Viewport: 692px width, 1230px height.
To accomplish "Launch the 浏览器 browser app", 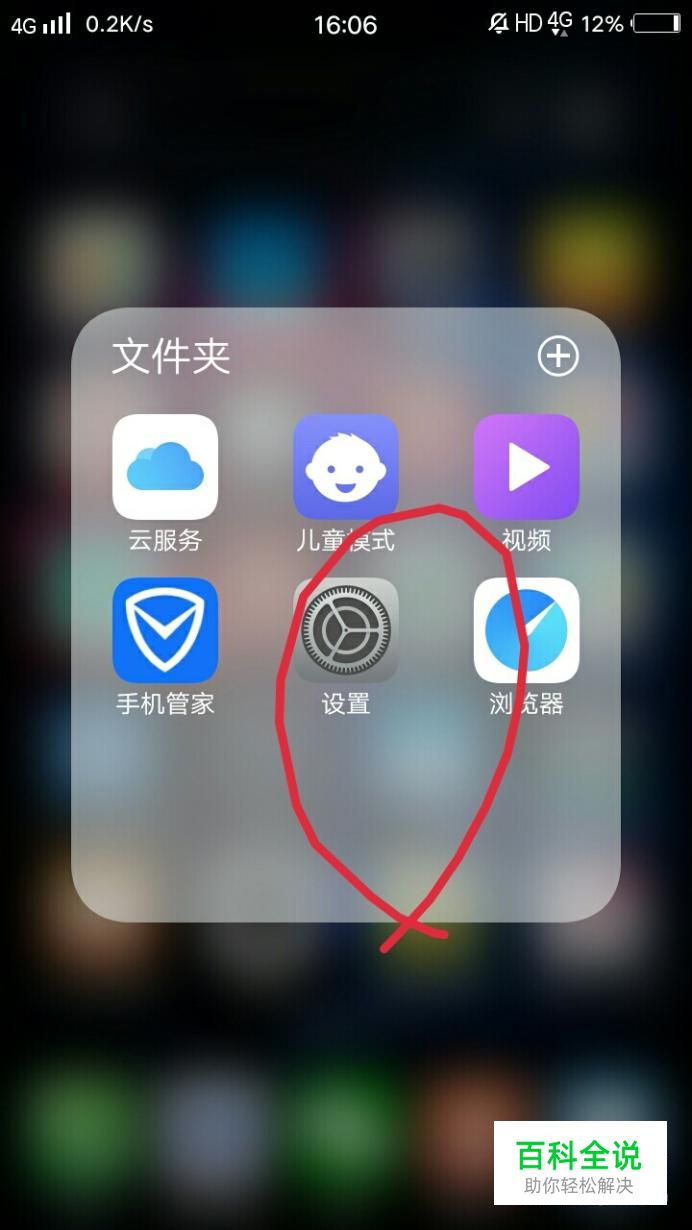I will 526,630.
